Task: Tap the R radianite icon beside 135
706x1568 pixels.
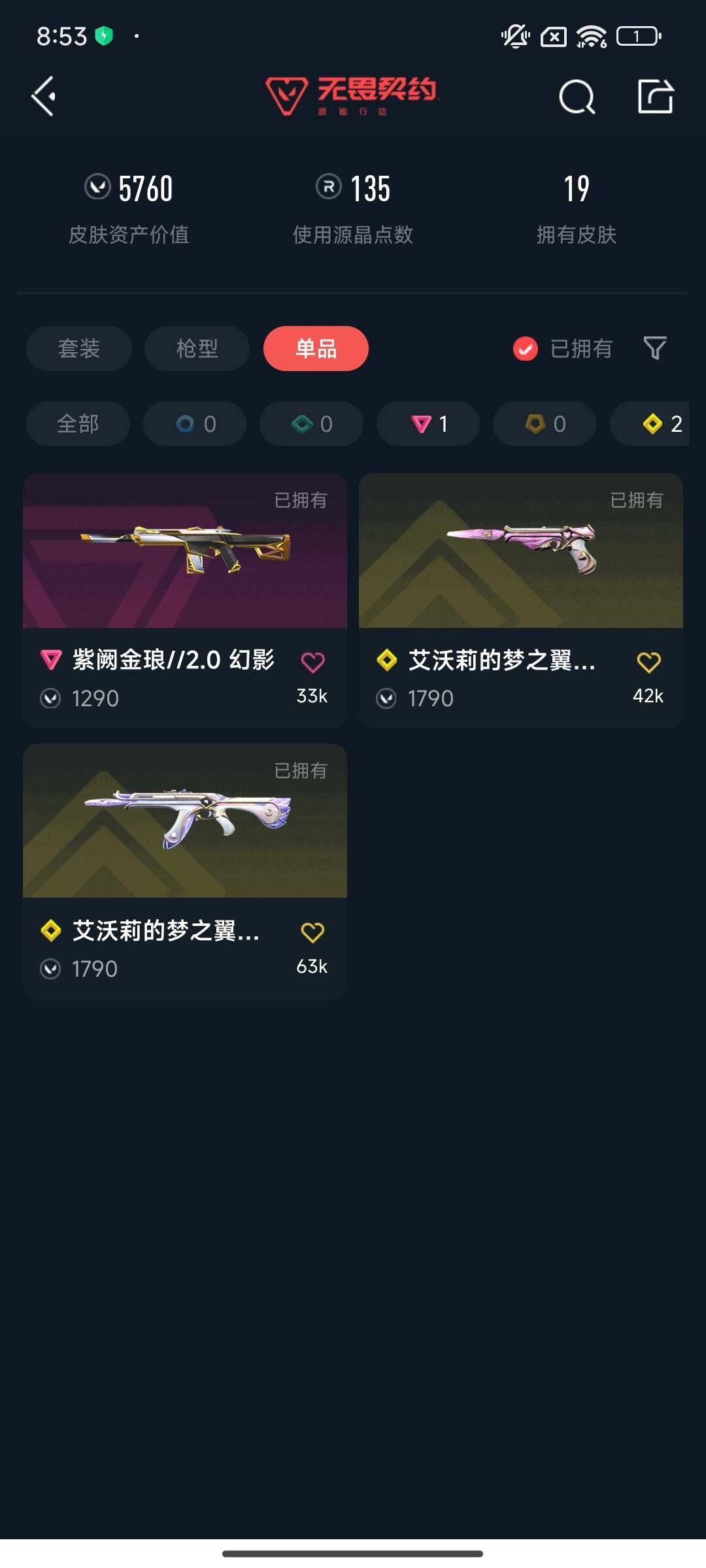Action: 328,188
